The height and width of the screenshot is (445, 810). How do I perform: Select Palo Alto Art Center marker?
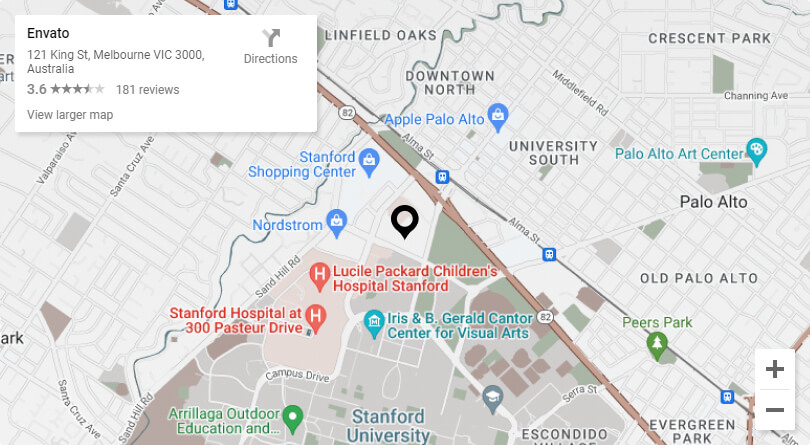coord(758,152)
